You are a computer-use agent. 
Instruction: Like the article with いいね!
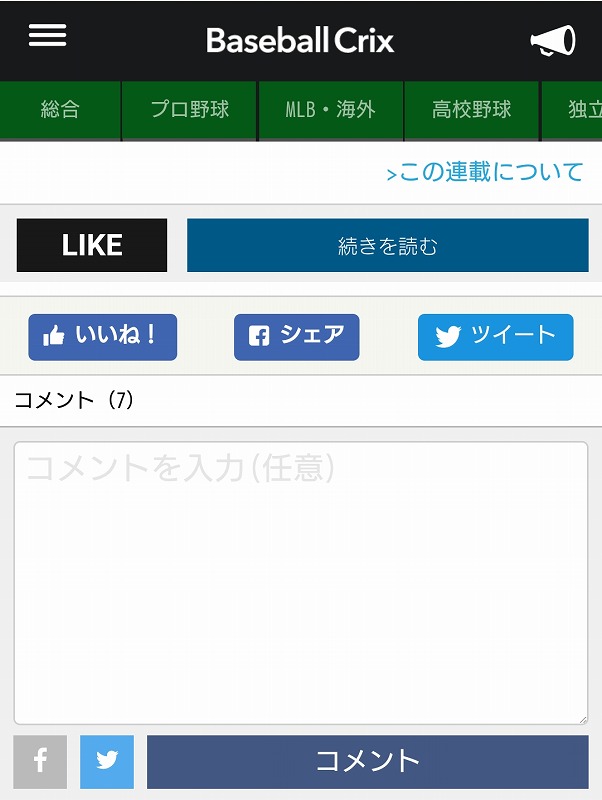click(x=102, y=337)
